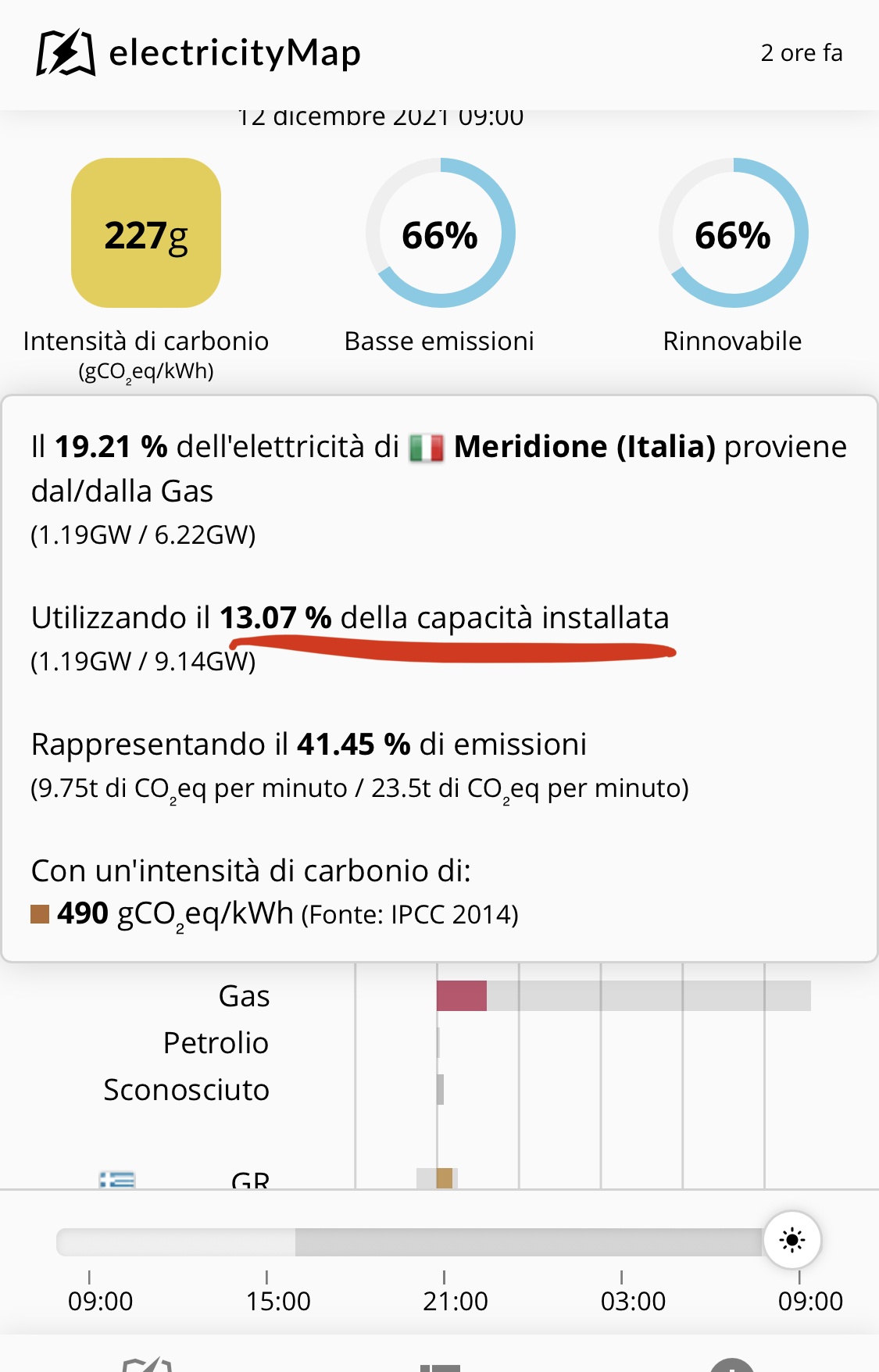
Task: Tap the 227g carbon intensity tile
Action: (146, 233)
